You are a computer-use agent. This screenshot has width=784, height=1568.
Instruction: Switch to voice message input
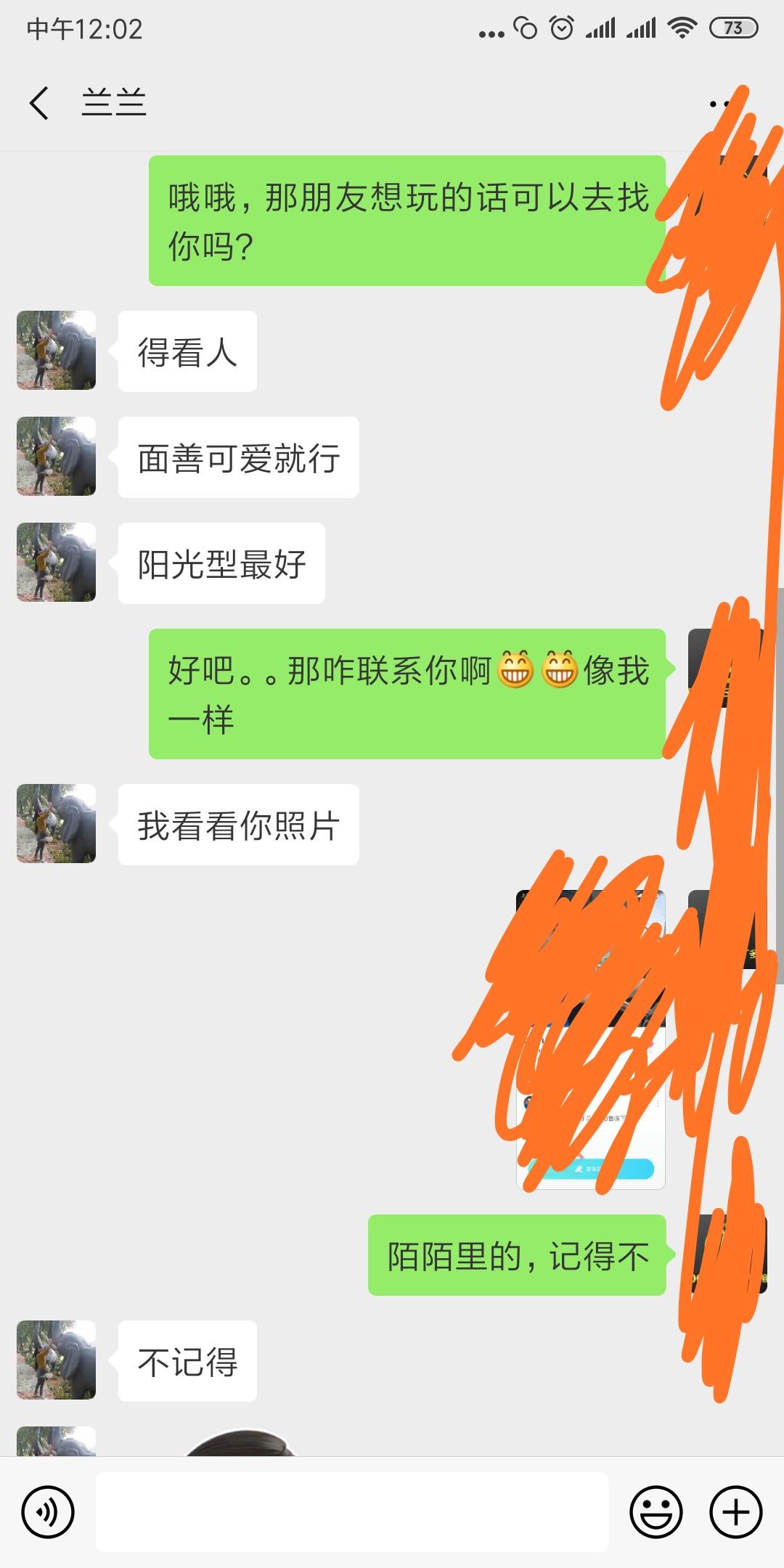pos(48,1513)
